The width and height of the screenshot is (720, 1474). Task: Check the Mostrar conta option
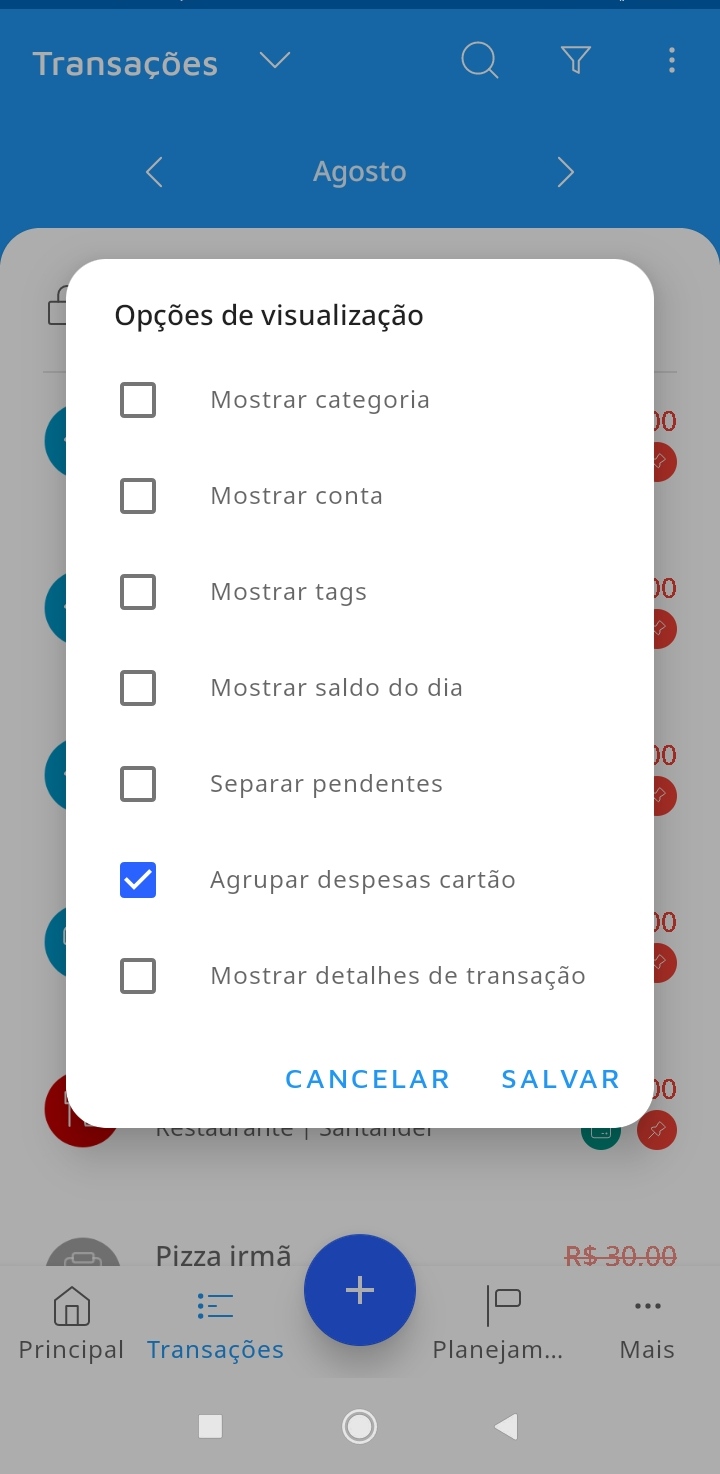tap(138, 496)
